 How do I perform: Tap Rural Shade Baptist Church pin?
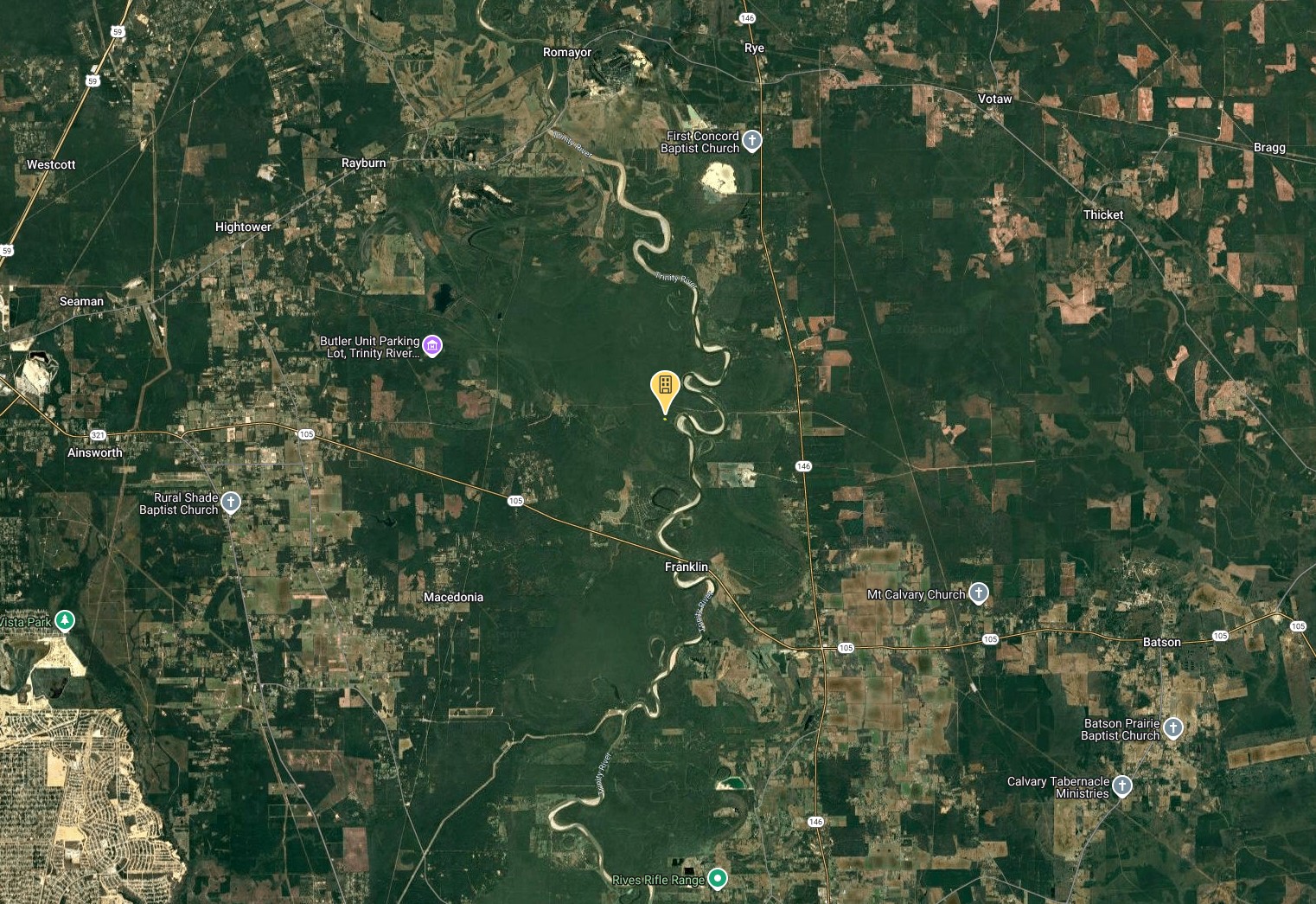coord(230,503)
